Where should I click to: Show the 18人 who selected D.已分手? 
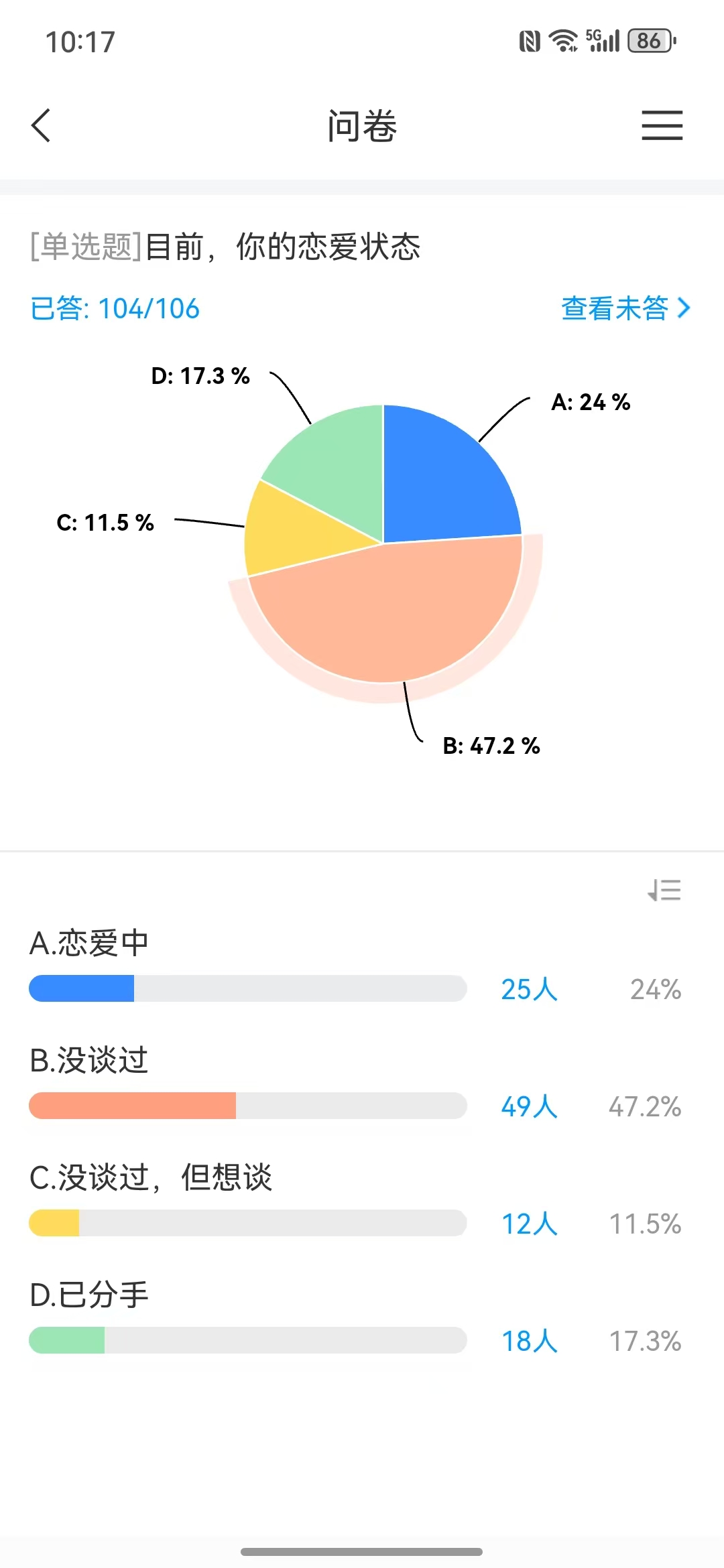(x=529, y=1341)
